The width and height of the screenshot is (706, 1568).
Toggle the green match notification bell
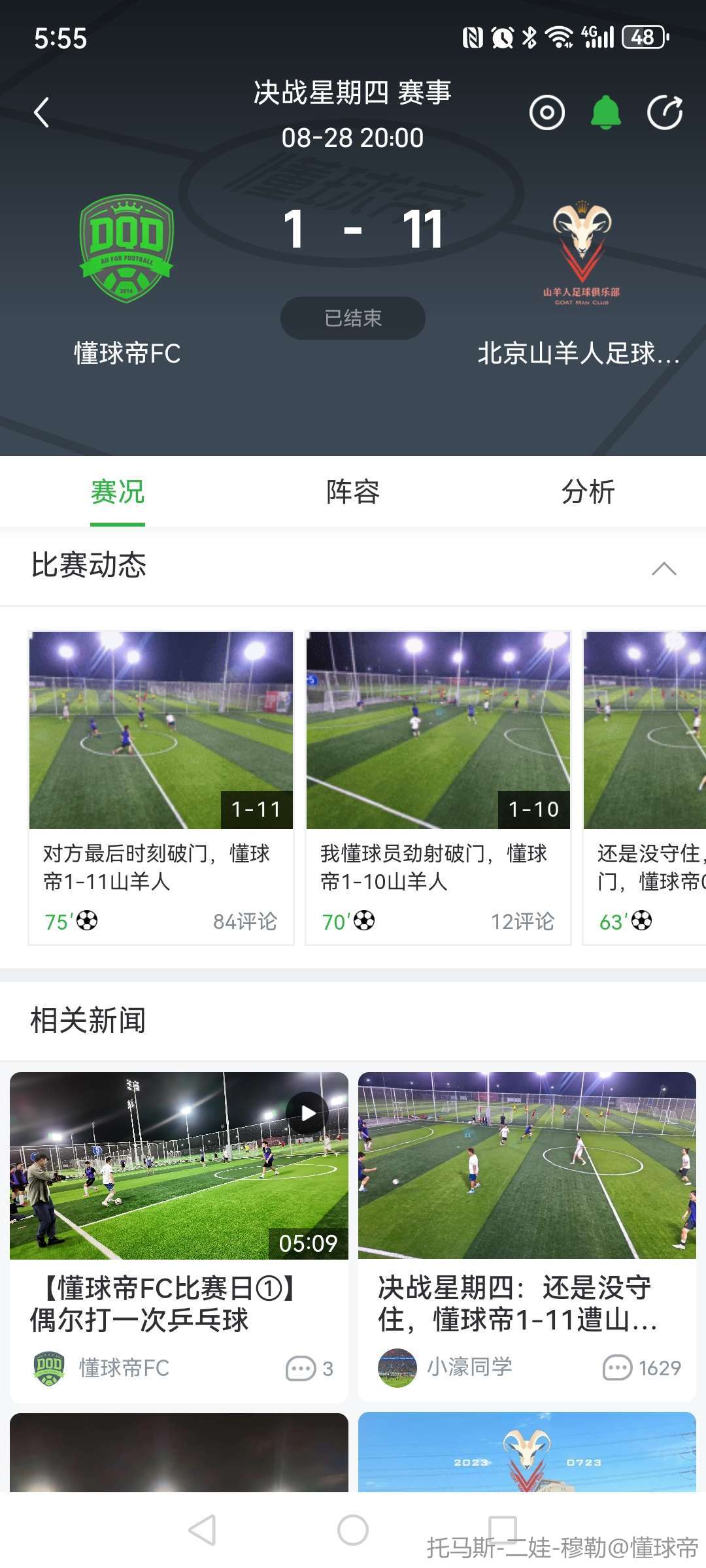point(605,112)
